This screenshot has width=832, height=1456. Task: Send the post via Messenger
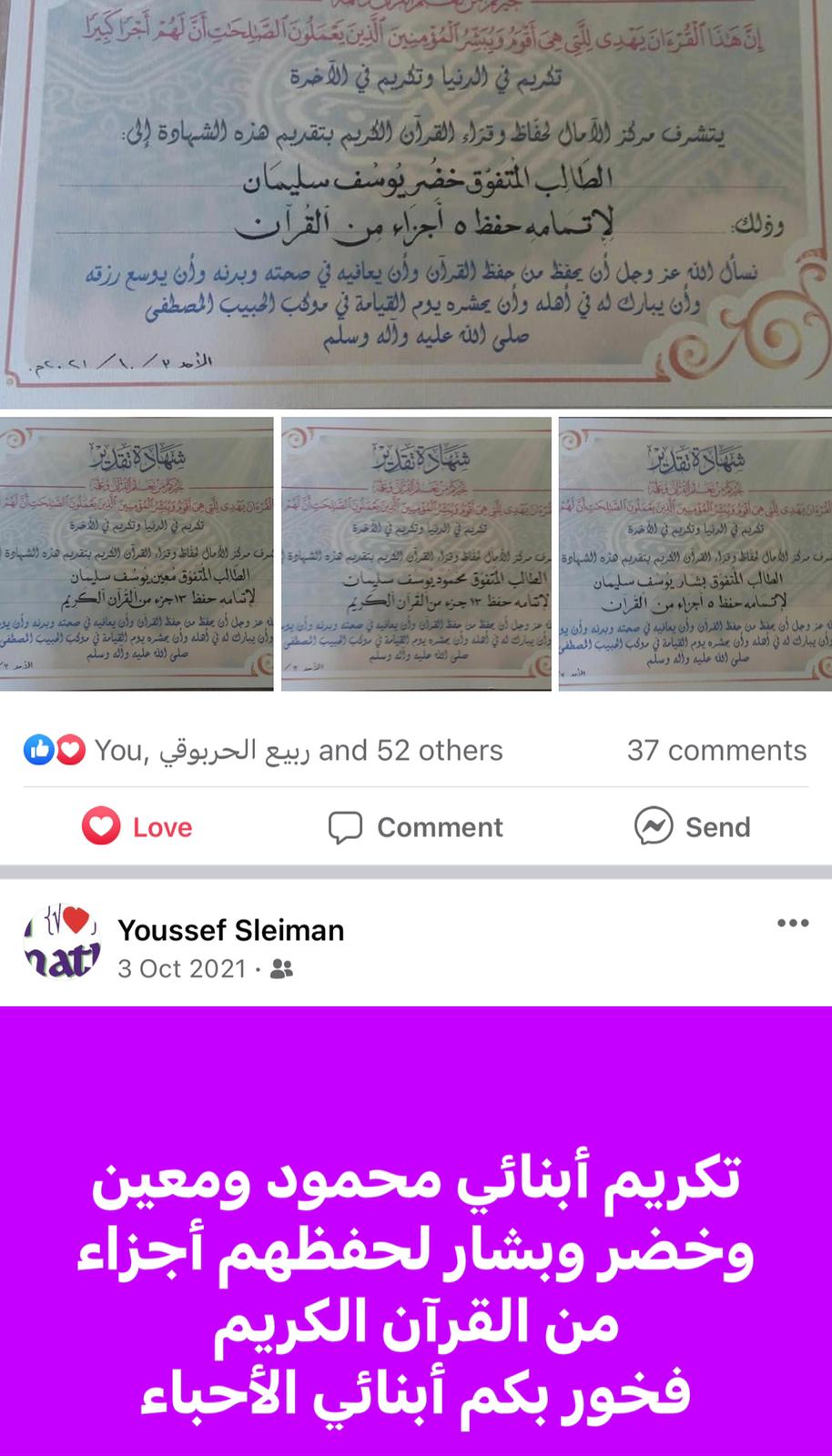693,827
